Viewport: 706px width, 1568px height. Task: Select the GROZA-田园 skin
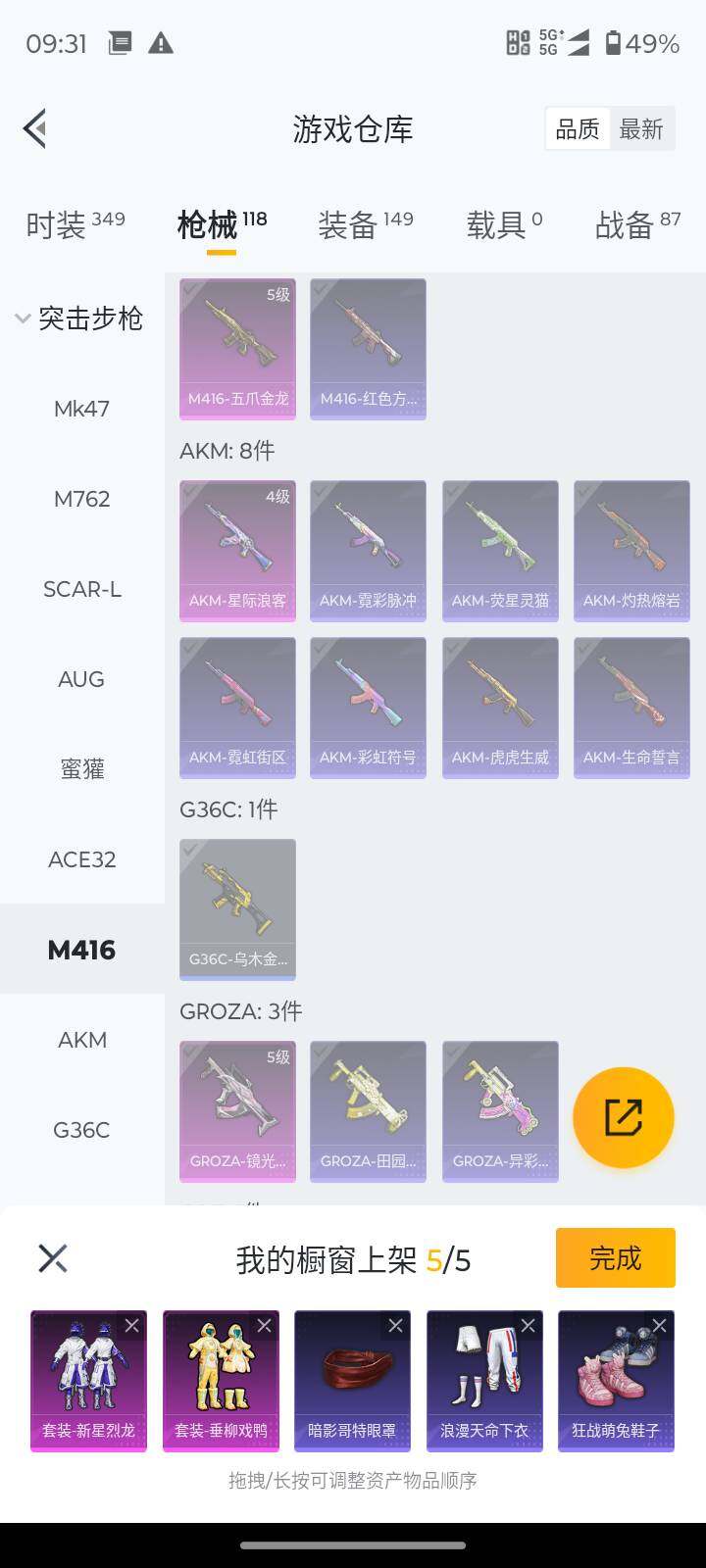(368, 1110)
